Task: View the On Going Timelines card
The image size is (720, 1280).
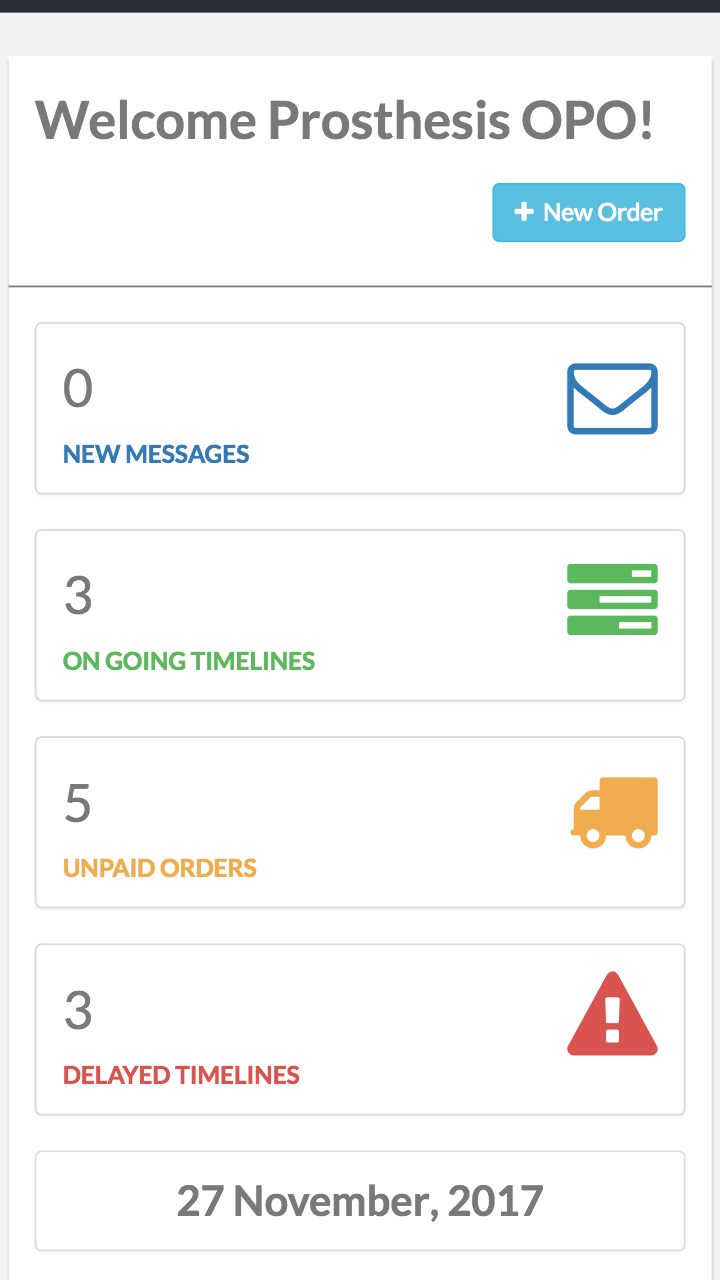Action: [360, 615]
